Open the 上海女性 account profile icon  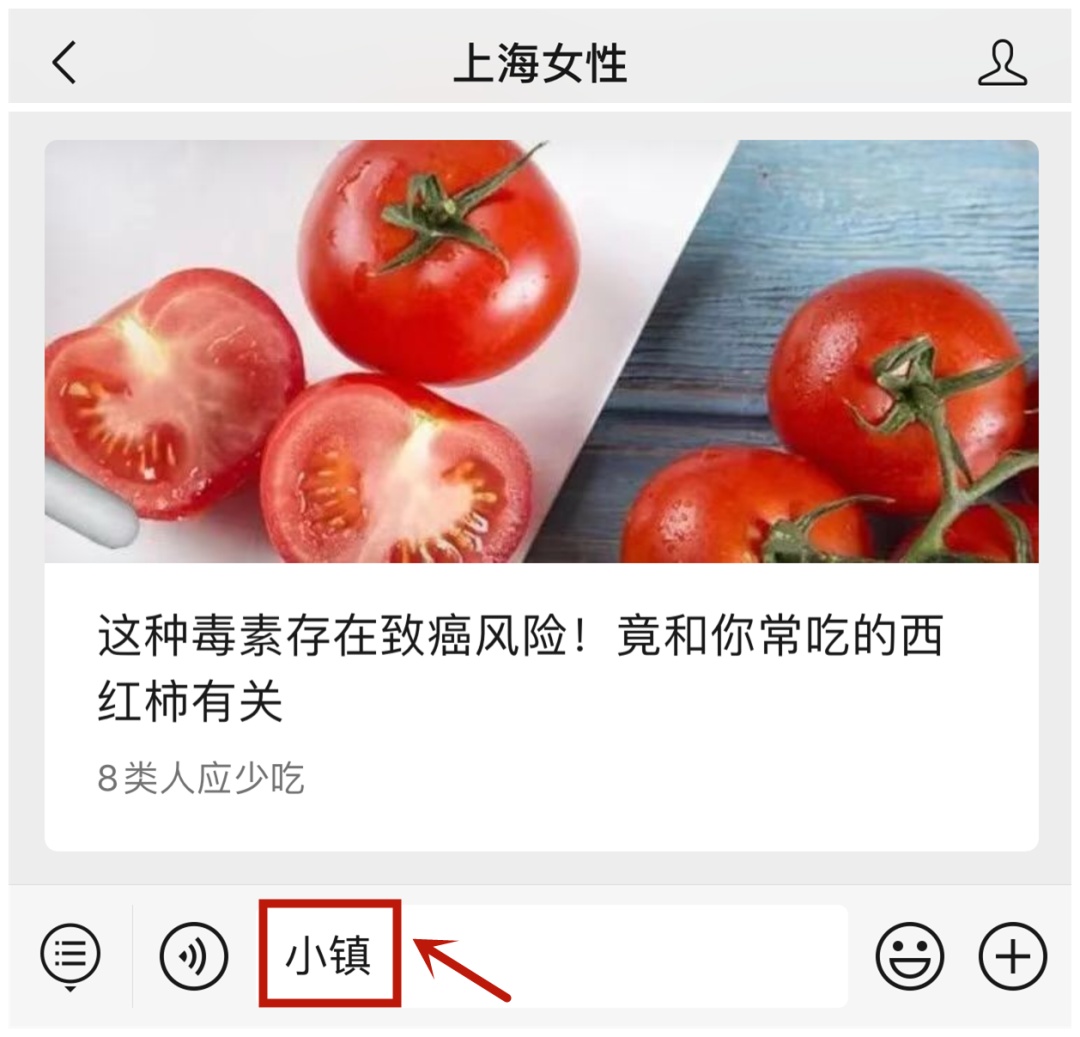tap(1002, 64)
